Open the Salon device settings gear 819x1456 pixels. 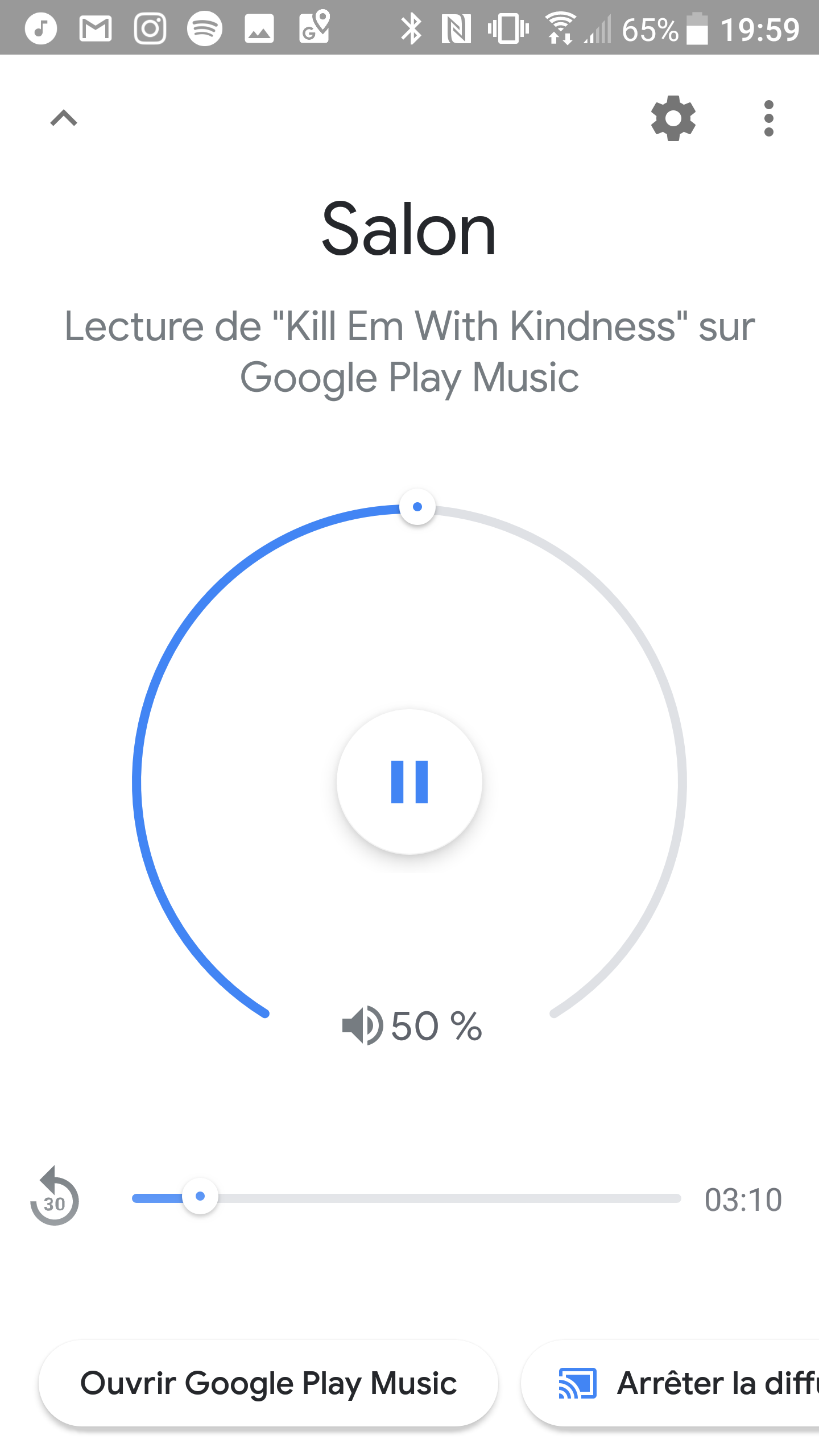pyautogui.click(x=673, y=118)
